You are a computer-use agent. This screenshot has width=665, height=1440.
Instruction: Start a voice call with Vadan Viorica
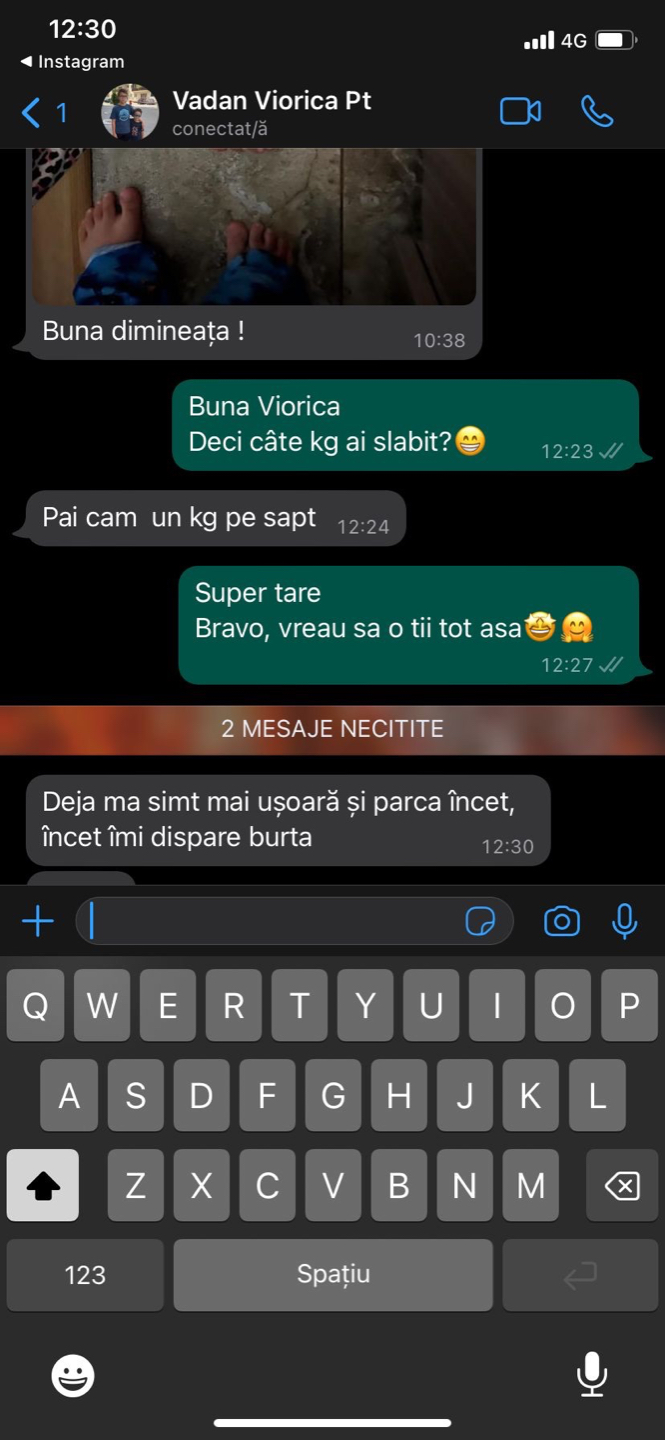(597, 111)
